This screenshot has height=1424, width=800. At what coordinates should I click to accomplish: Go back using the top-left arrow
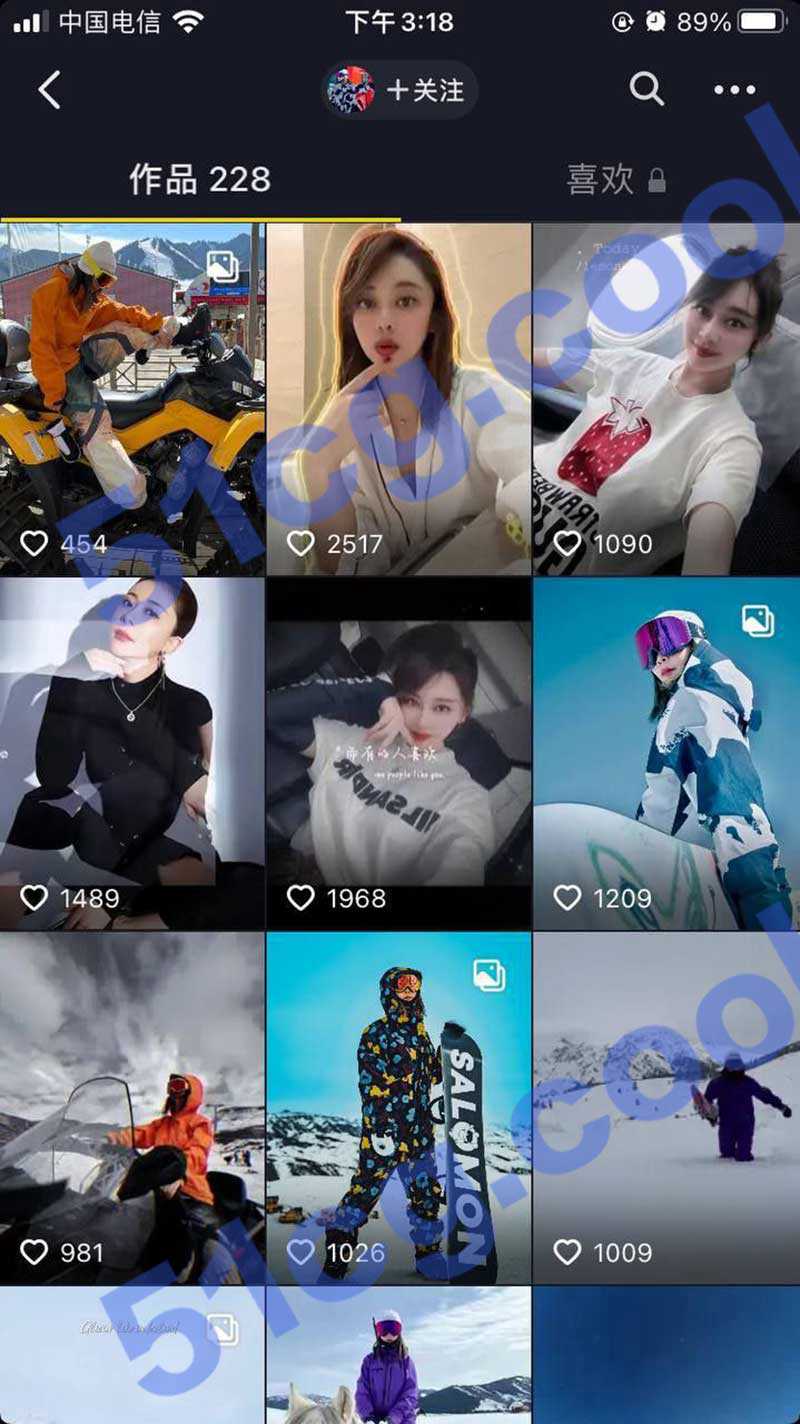[x=49, y=90]
